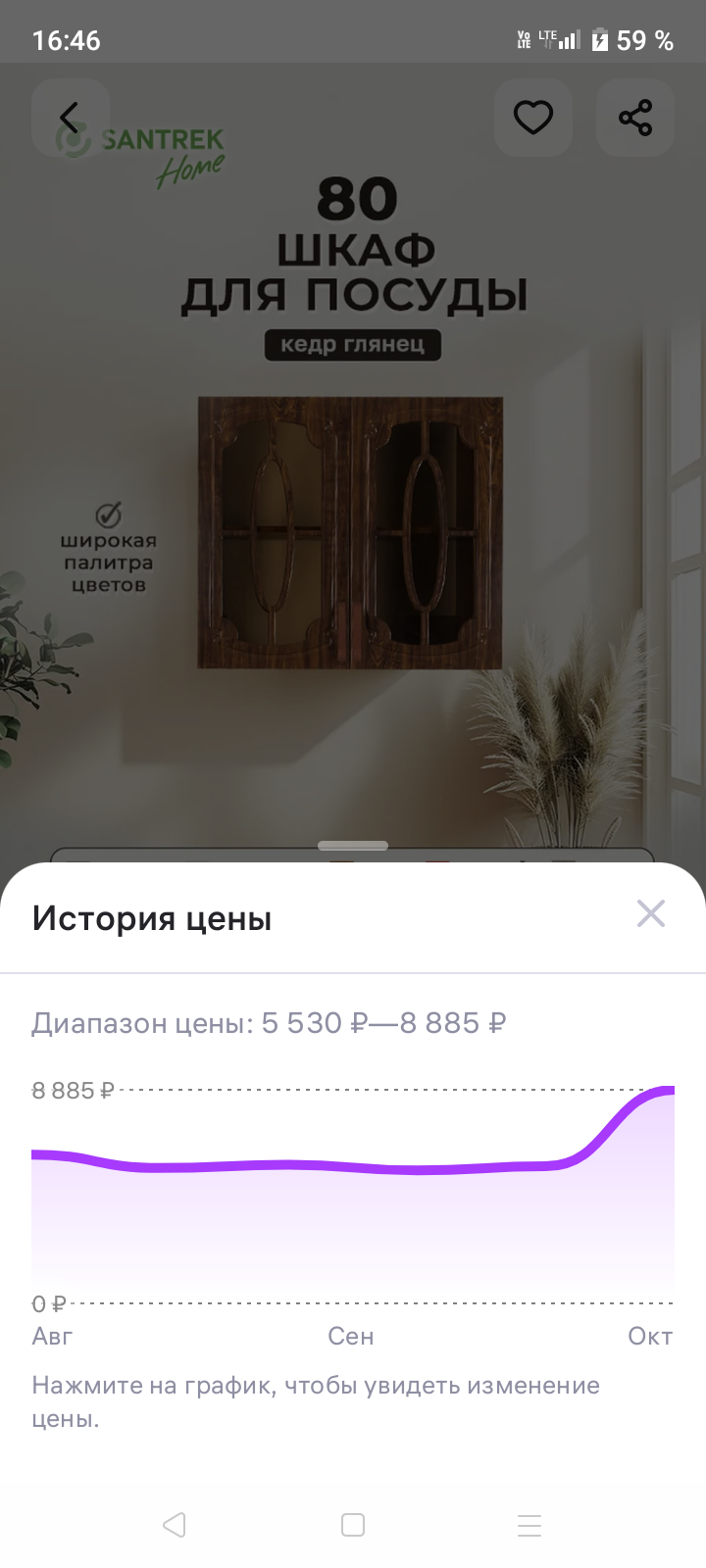
Task: Close the price history sheet
Action: coord(651,913)
